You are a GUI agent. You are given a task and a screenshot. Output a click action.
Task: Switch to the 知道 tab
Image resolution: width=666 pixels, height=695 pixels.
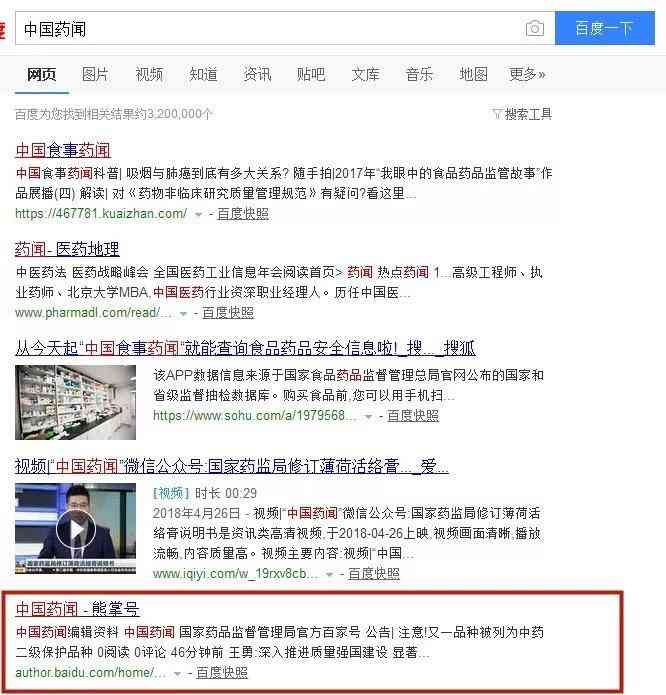203,74
